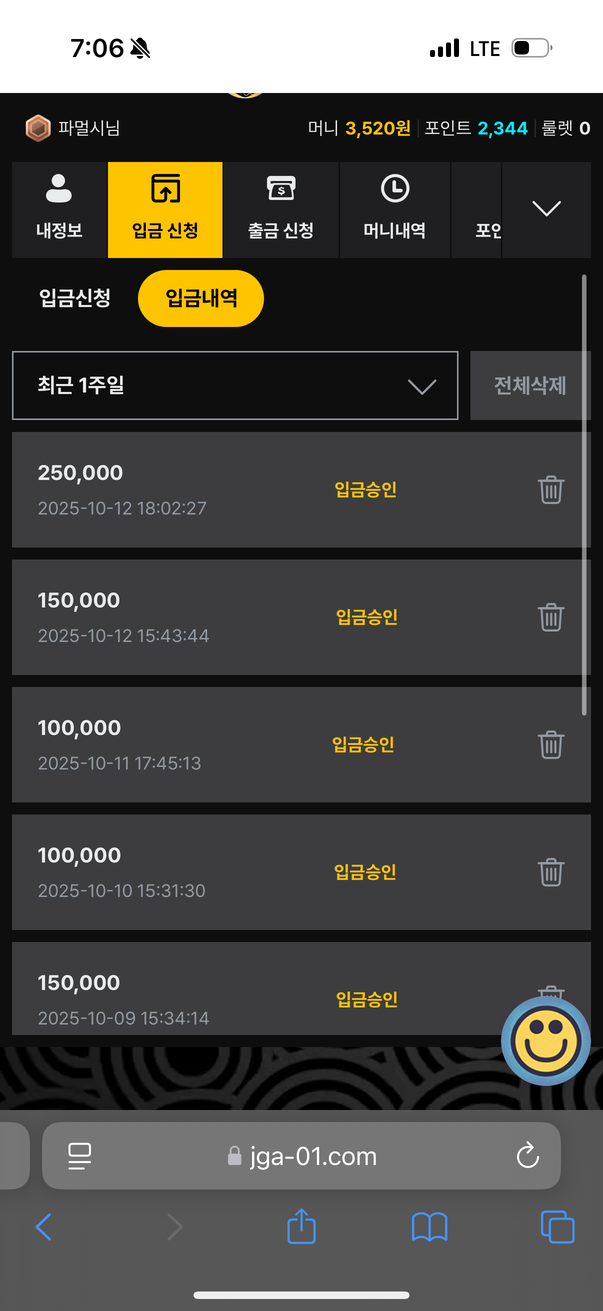The image size is (603, 1311).
Task: Open the smiley face chat bubble
Action: click(546, 1041)
